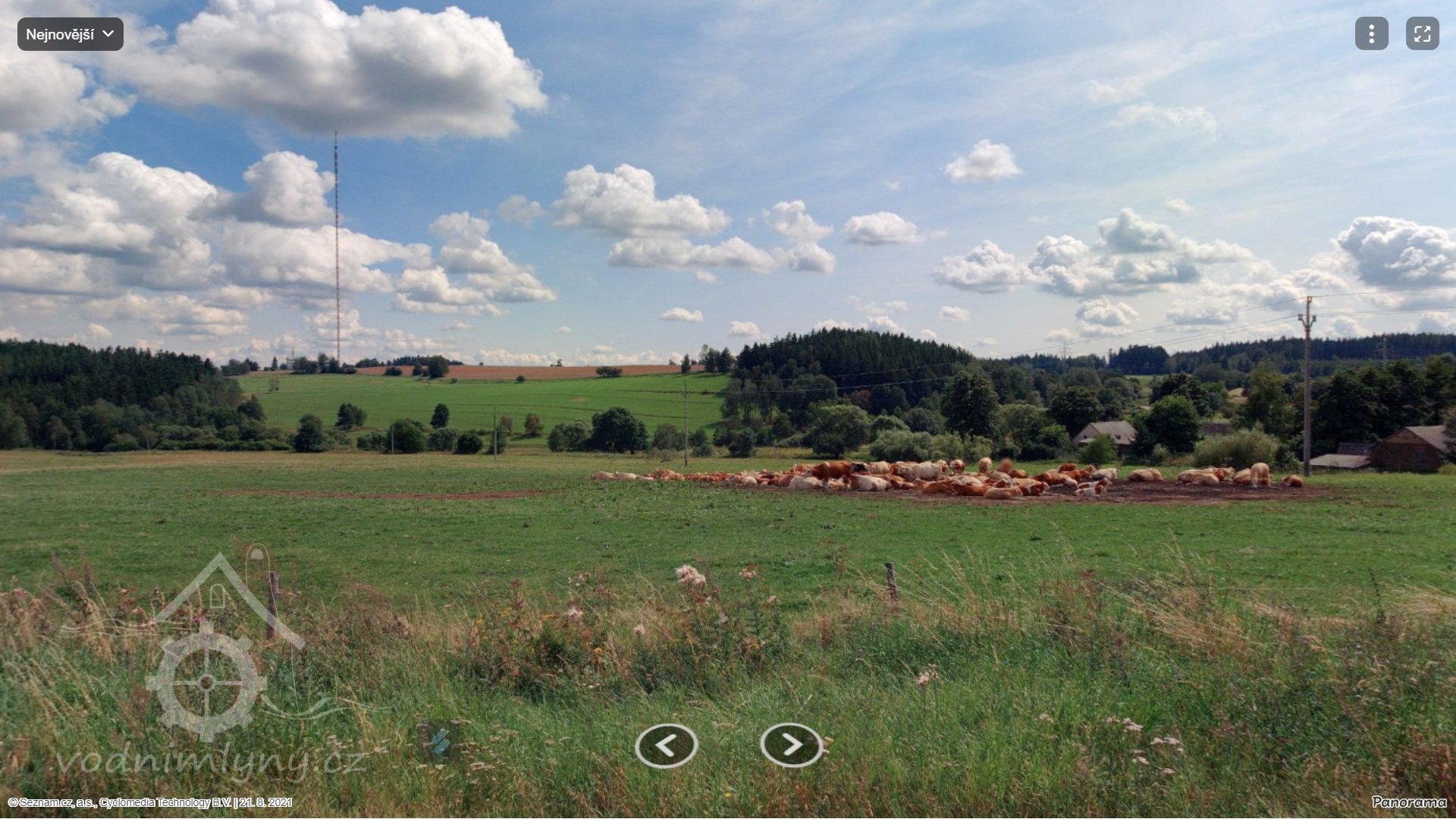The width and height of the screenshot is (1456, 819).
Task: Open the Nejnovější date dropdown
Action: pyautogui.click(x=70, y=34)
